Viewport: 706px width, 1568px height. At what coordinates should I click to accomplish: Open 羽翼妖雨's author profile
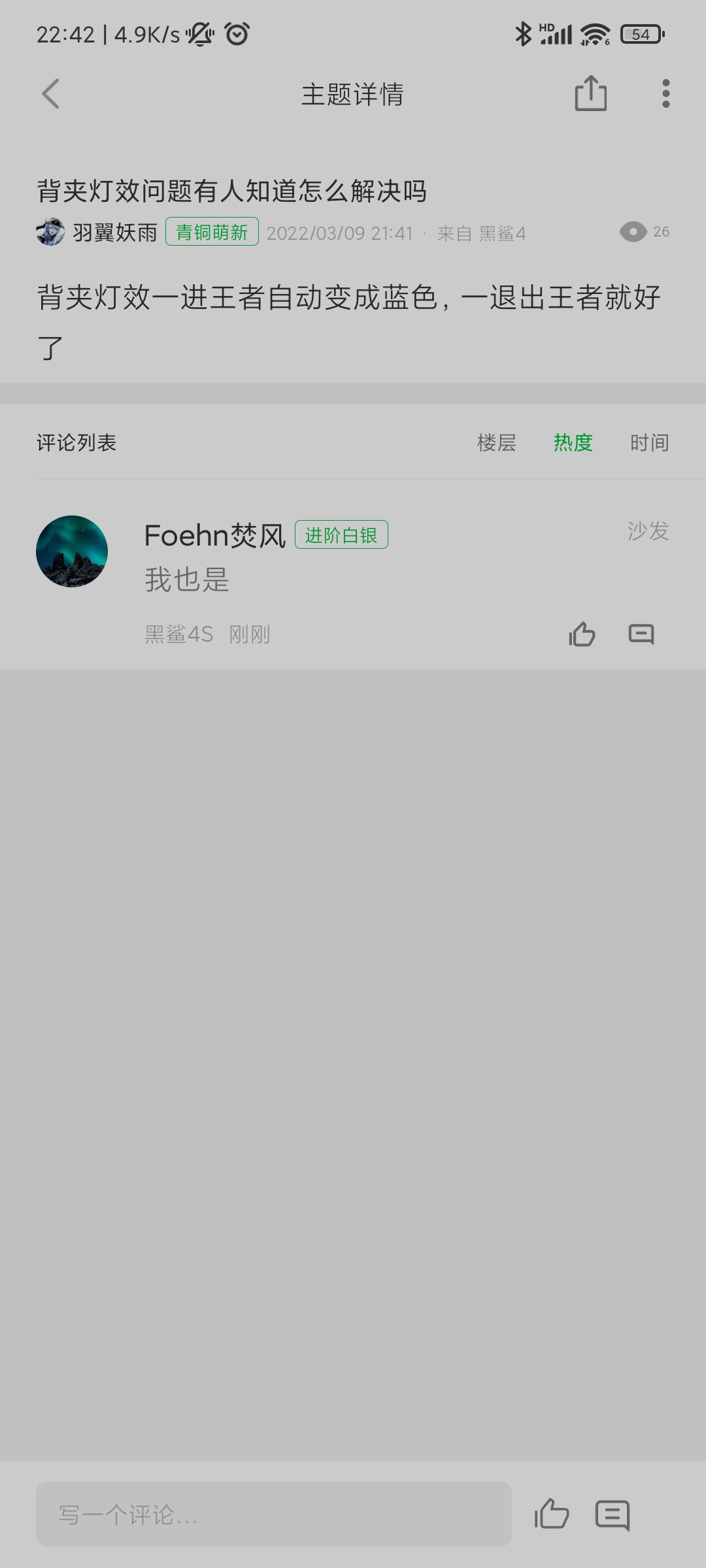click(x=50, y=232)
